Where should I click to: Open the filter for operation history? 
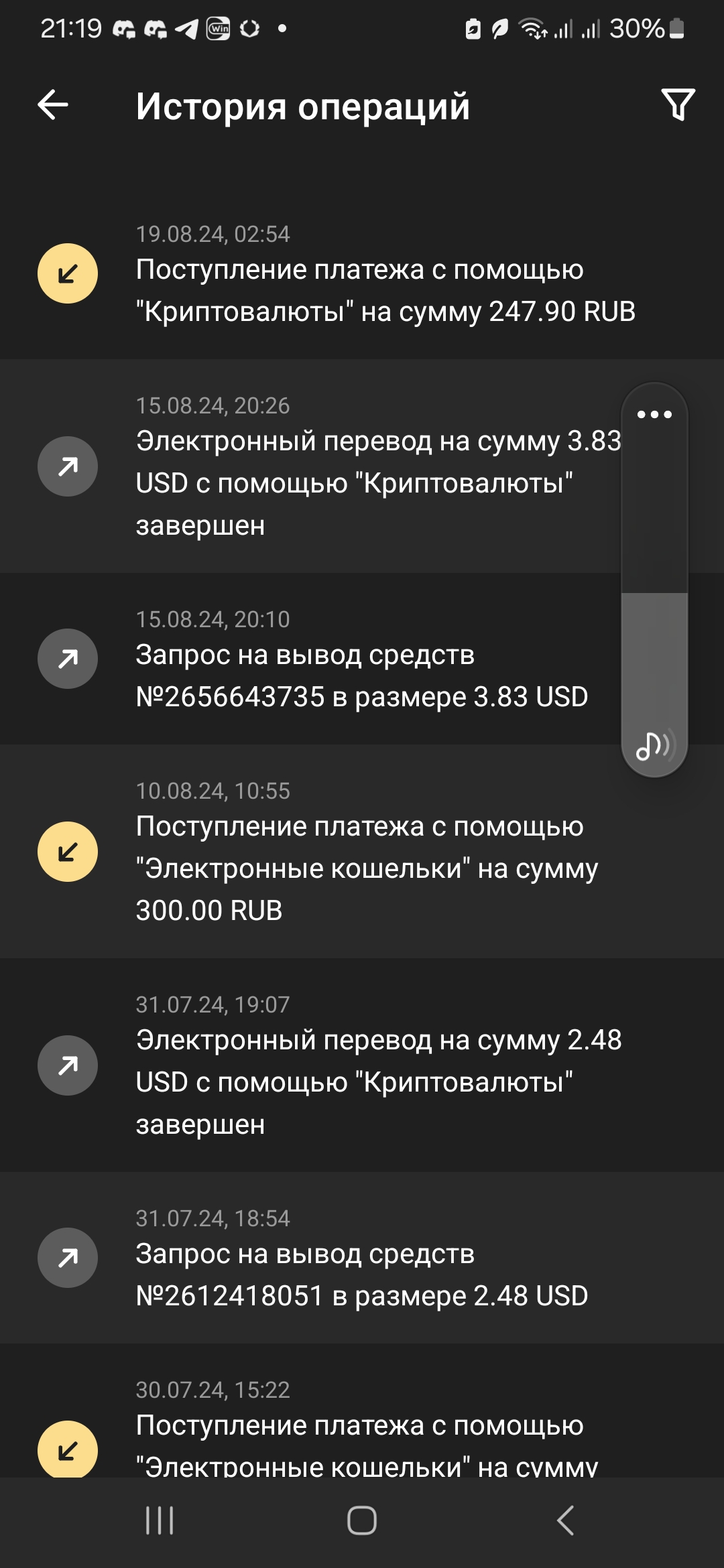pos(678,105)
